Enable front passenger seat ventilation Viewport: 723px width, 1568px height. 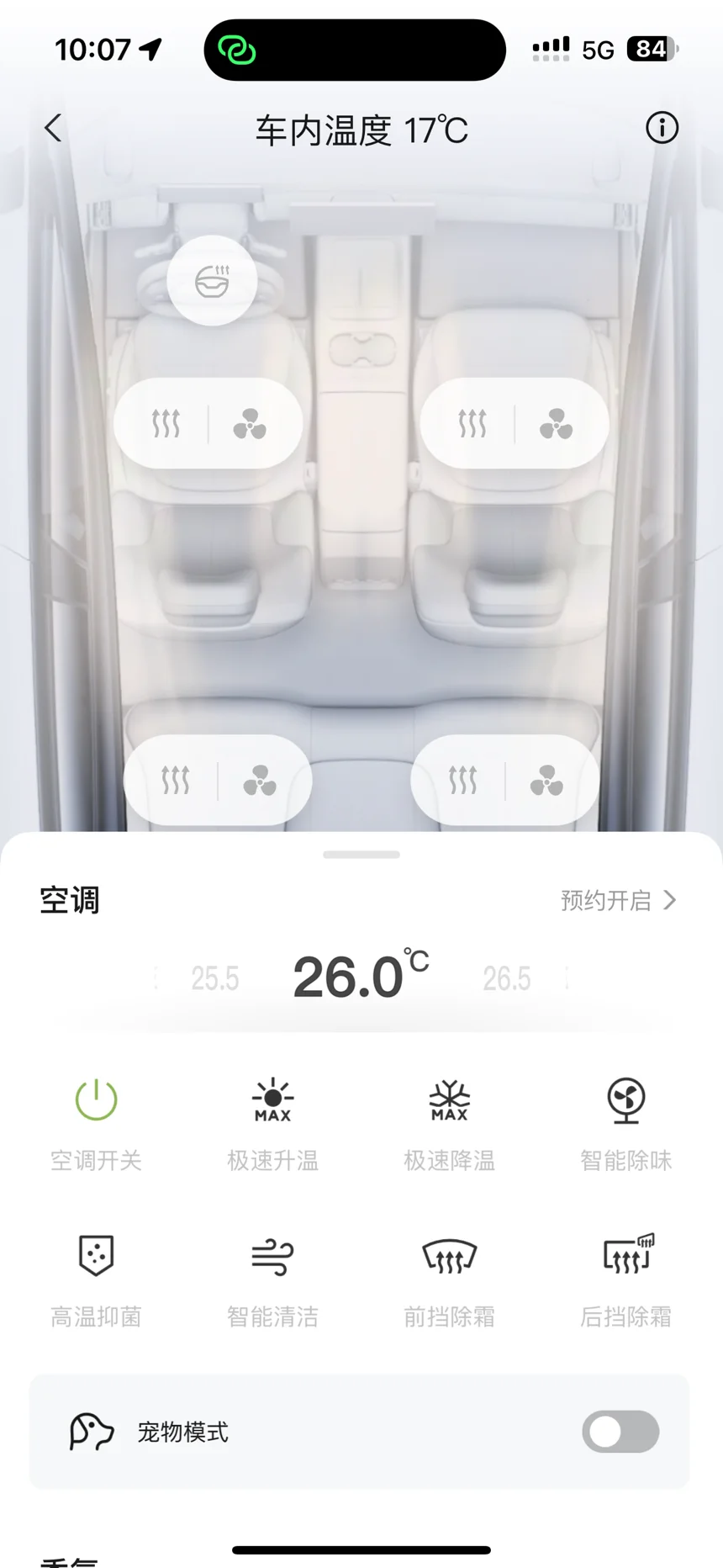[x=556, y=424]
